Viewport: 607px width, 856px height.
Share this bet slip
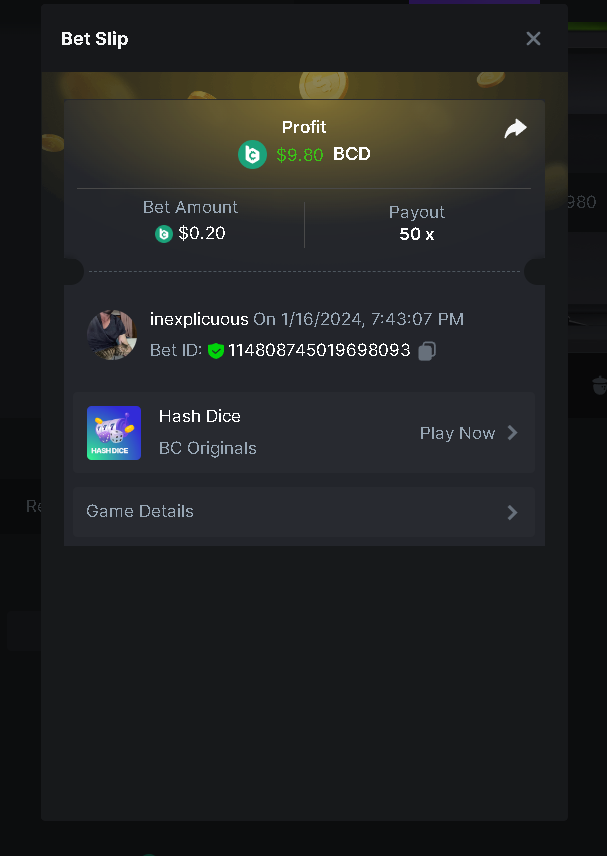click(515, 128)
